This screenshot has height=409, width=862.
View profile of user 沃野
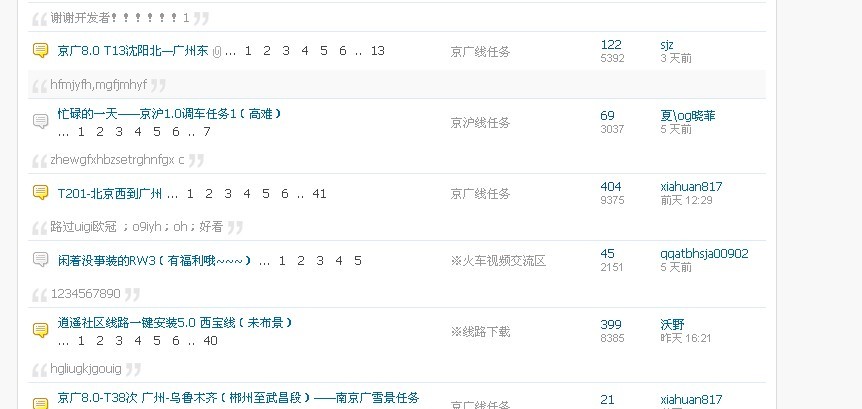pos(672,325)
